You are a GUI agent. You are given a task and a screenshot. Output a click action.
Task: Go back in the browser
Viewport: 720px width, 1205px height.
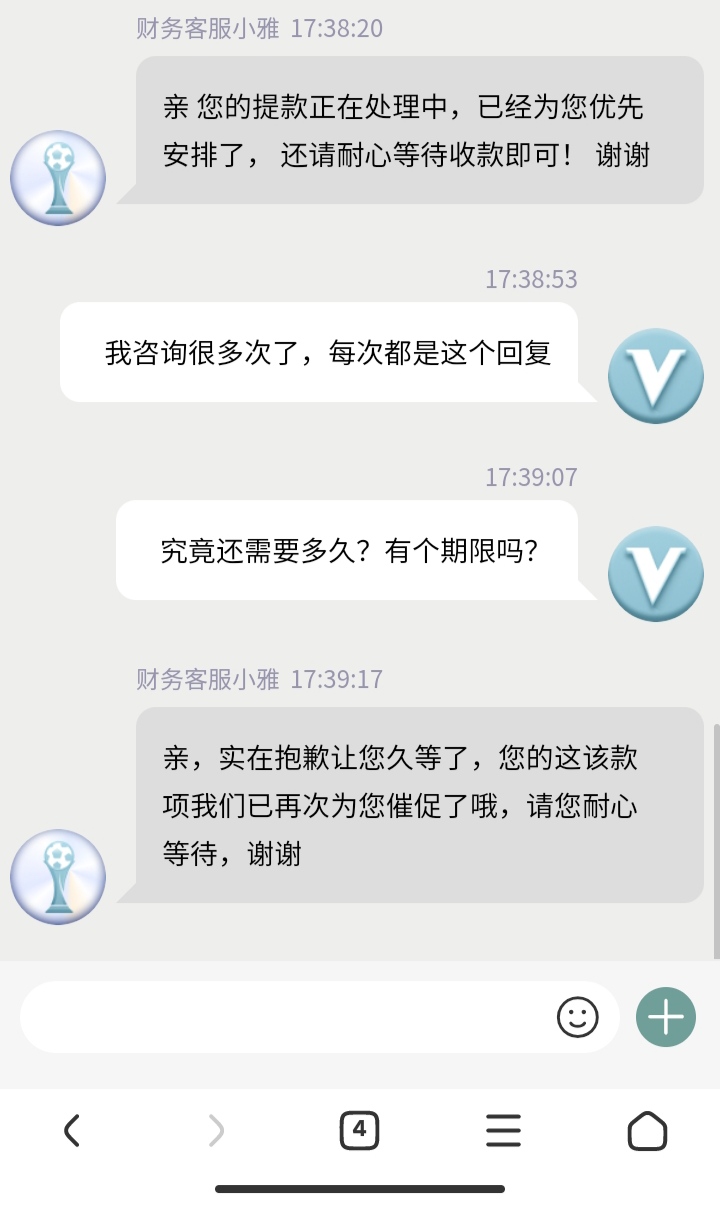point(72,1131)
